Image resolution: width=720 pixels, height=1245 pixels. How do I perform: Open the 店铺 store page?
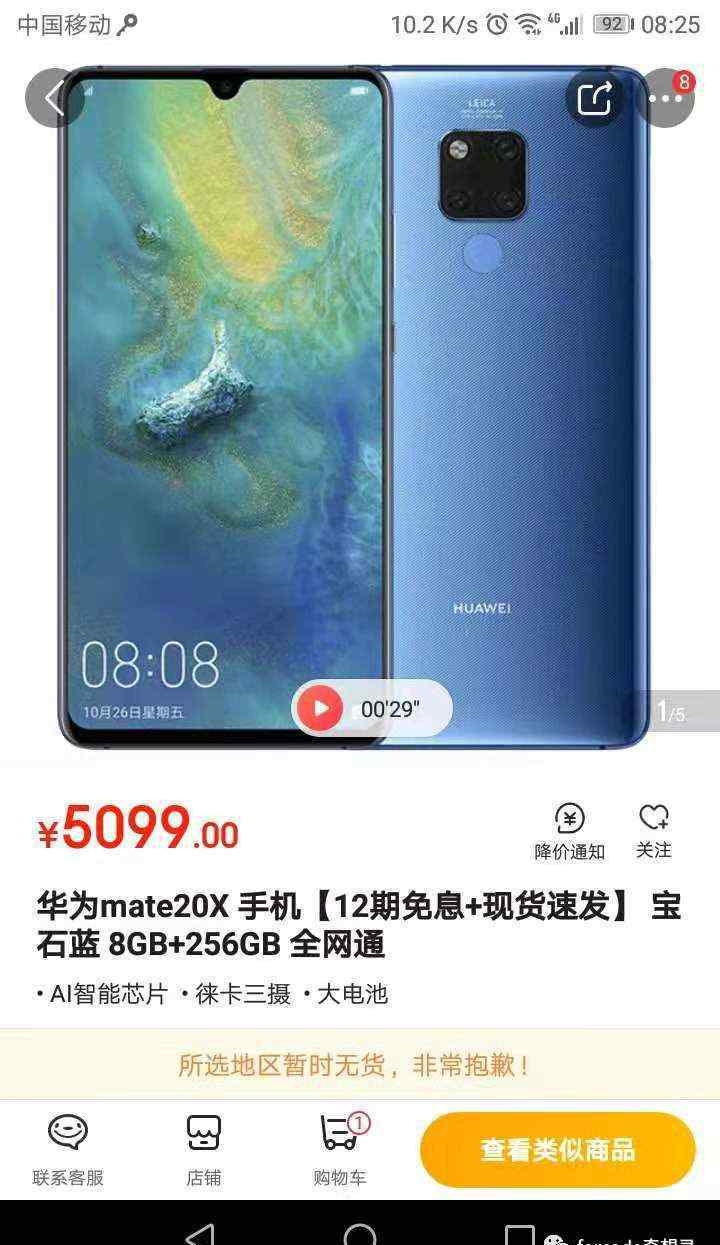[x=204, y=1150]
